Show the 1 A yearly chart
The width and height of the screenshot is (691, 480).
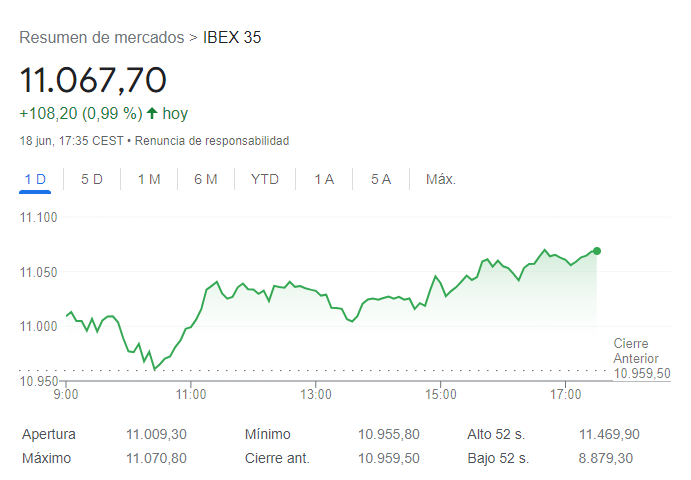[324, 179]
